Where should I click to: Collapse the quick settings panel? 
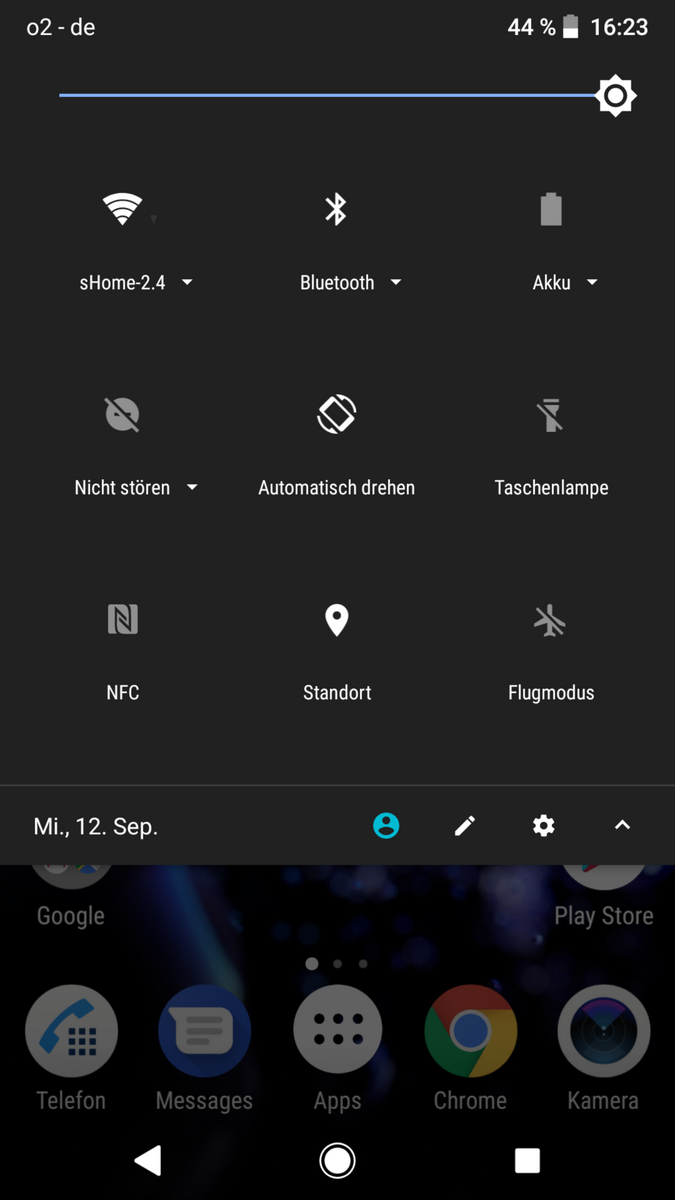tap(622, 826)
